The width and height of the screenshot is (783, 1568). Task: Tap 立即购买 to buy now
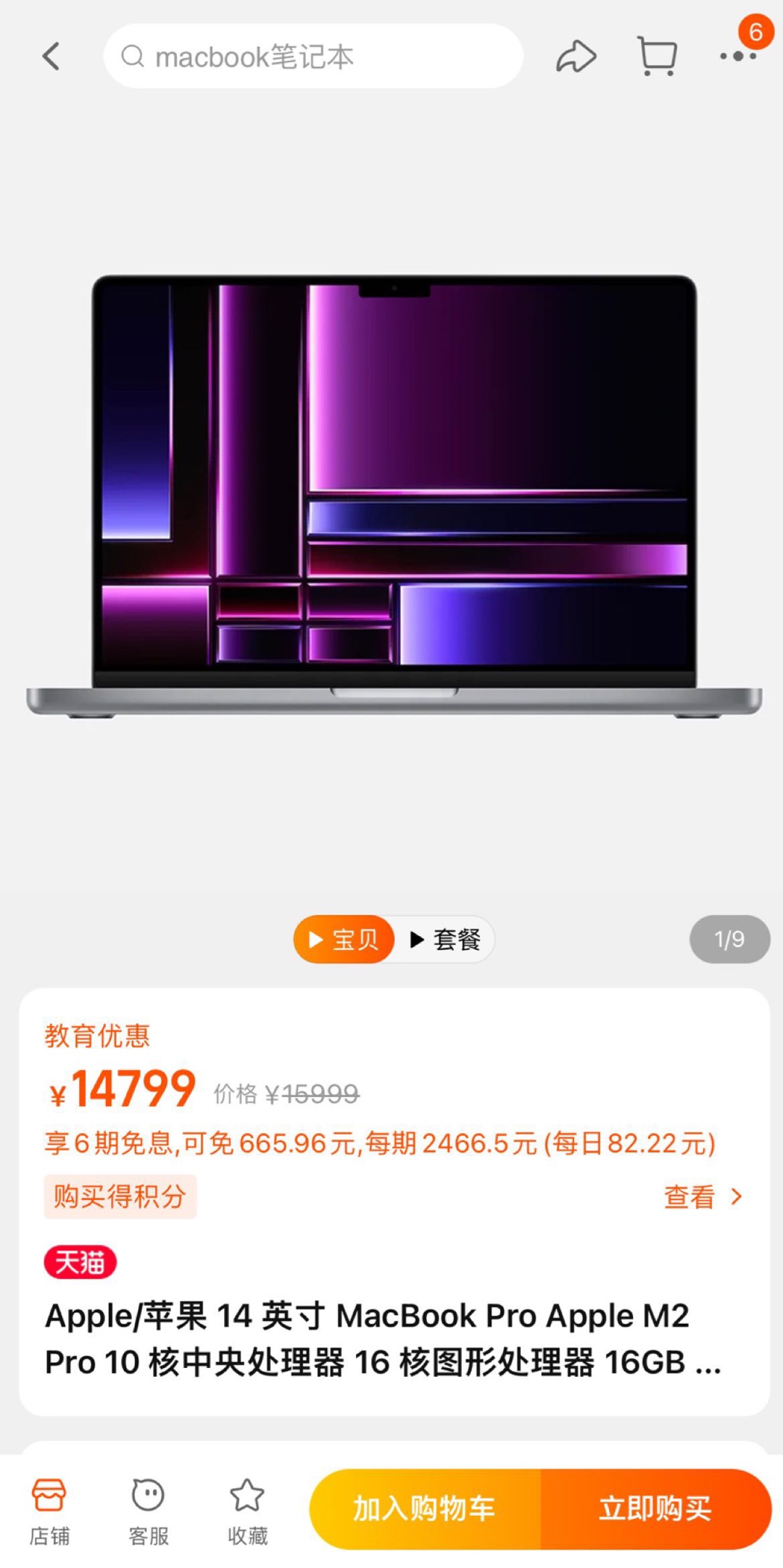(655, 1509)
